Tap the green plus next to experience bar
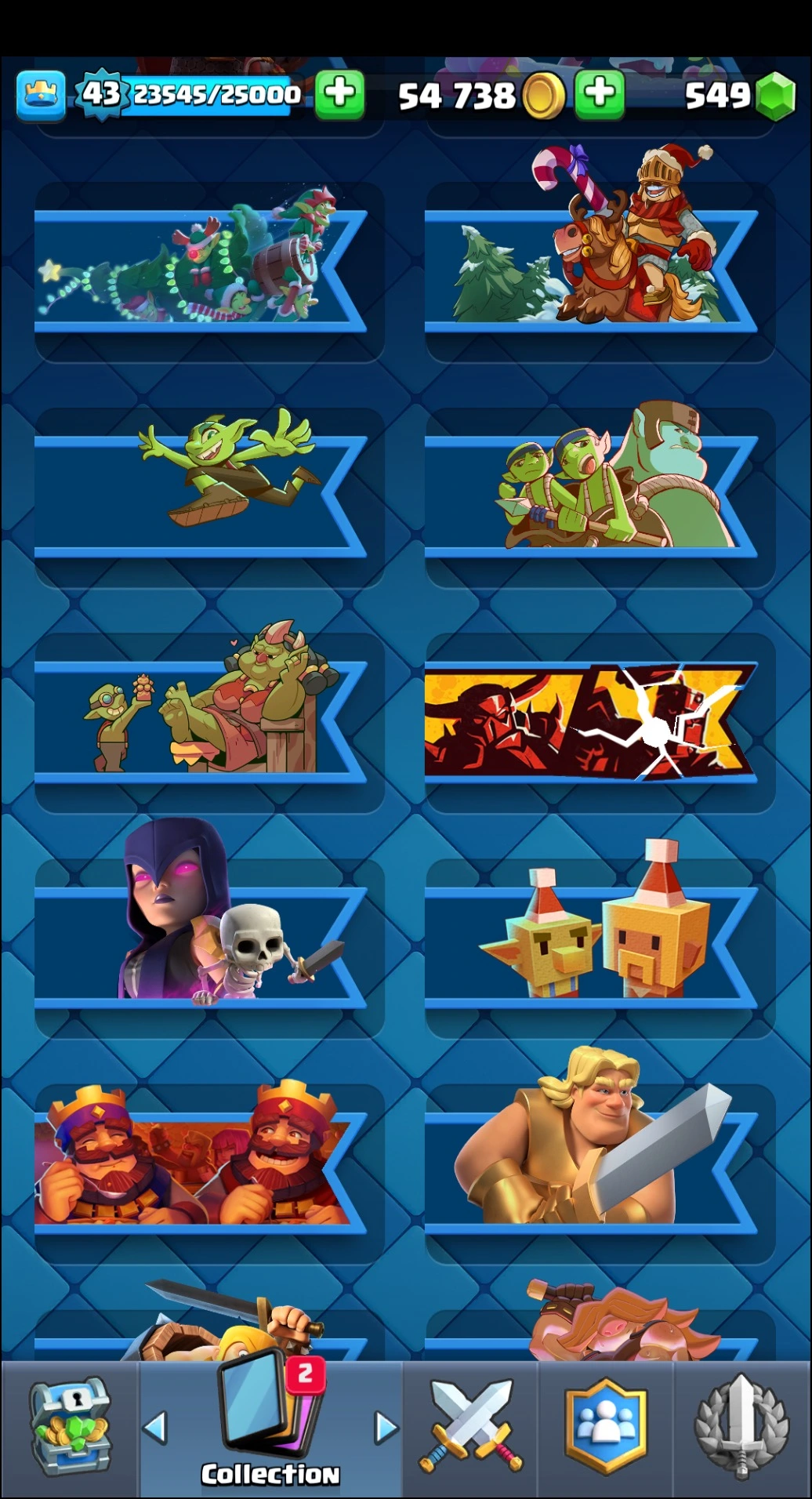 (339, 94)
